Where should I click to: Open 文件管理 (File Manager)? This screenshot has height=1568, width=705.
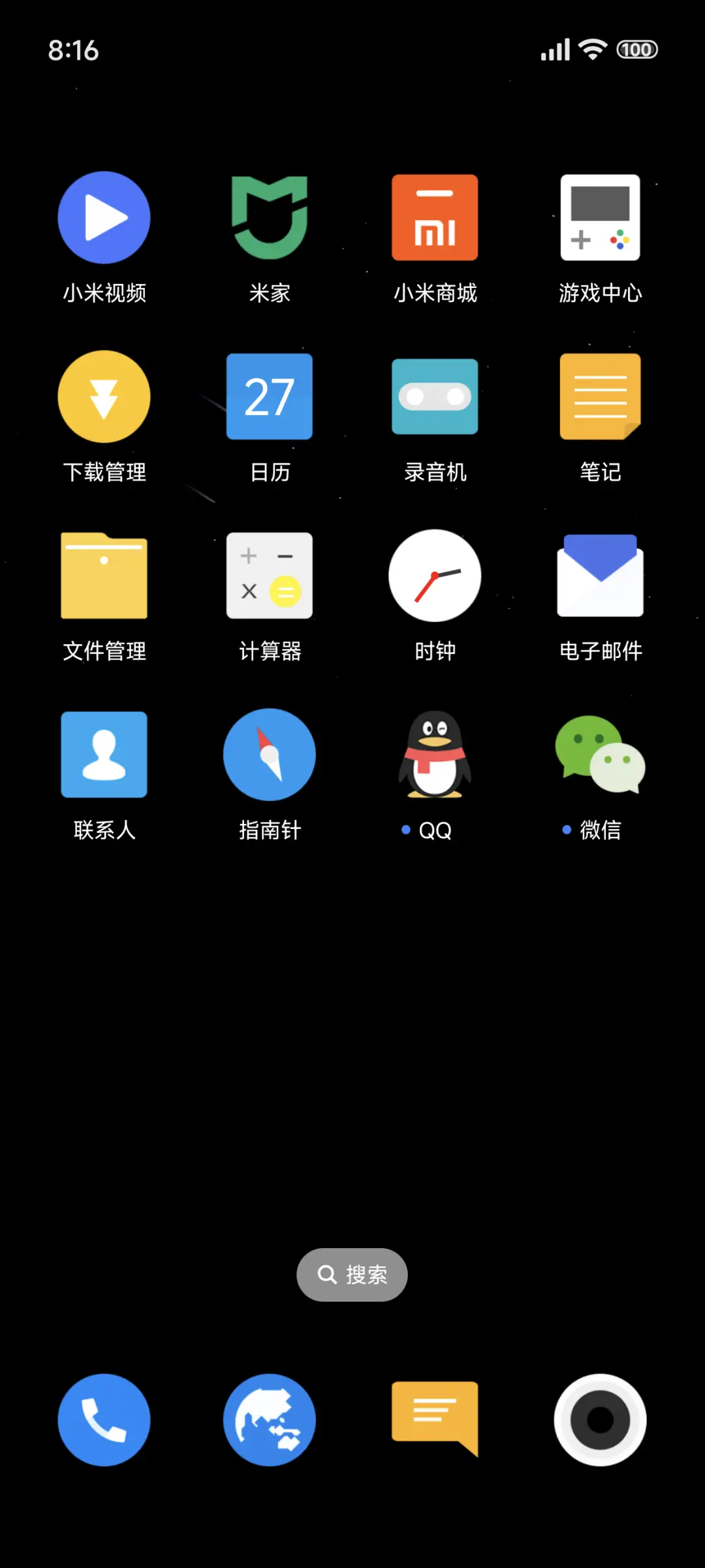coord(104,575)
